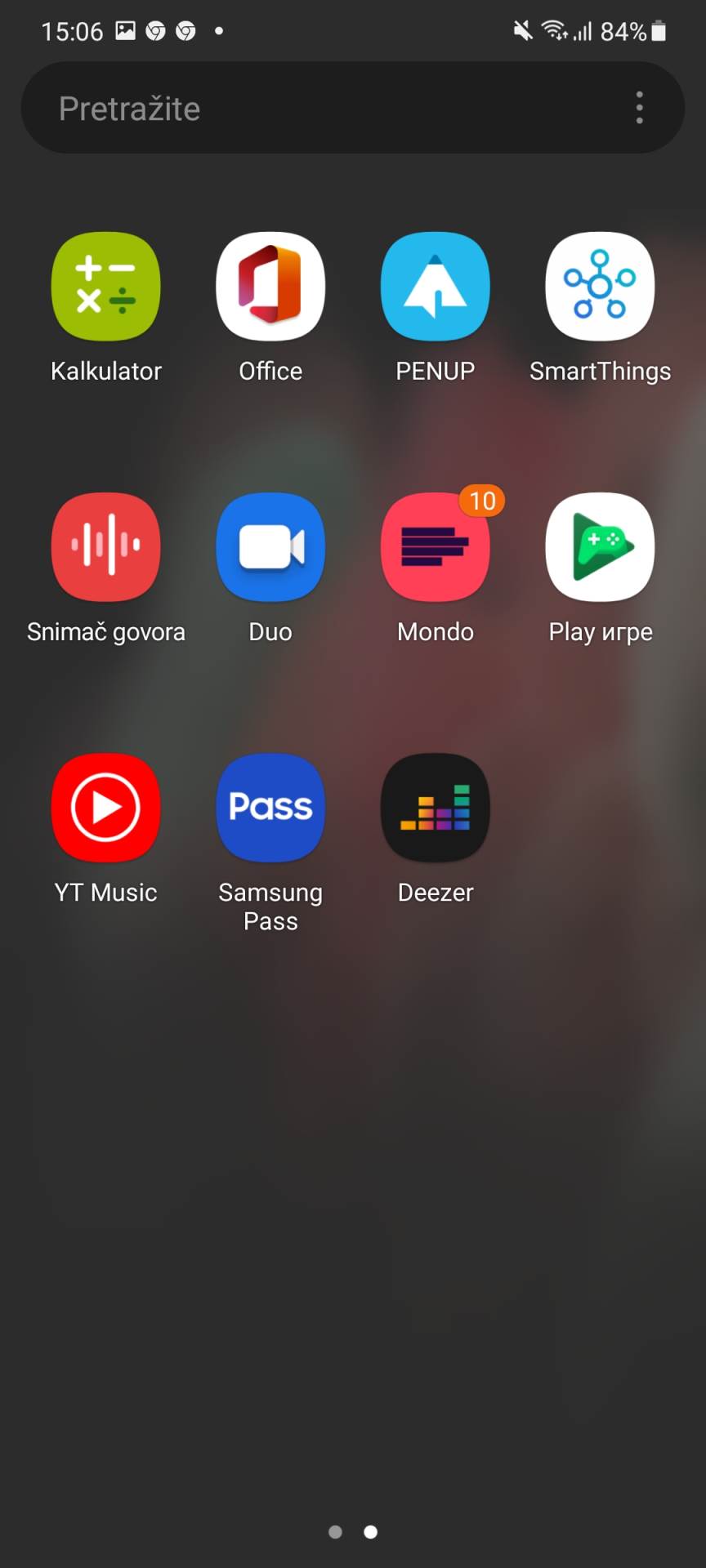Open Mondo app with 10 notifications

[x=436, y=547]
